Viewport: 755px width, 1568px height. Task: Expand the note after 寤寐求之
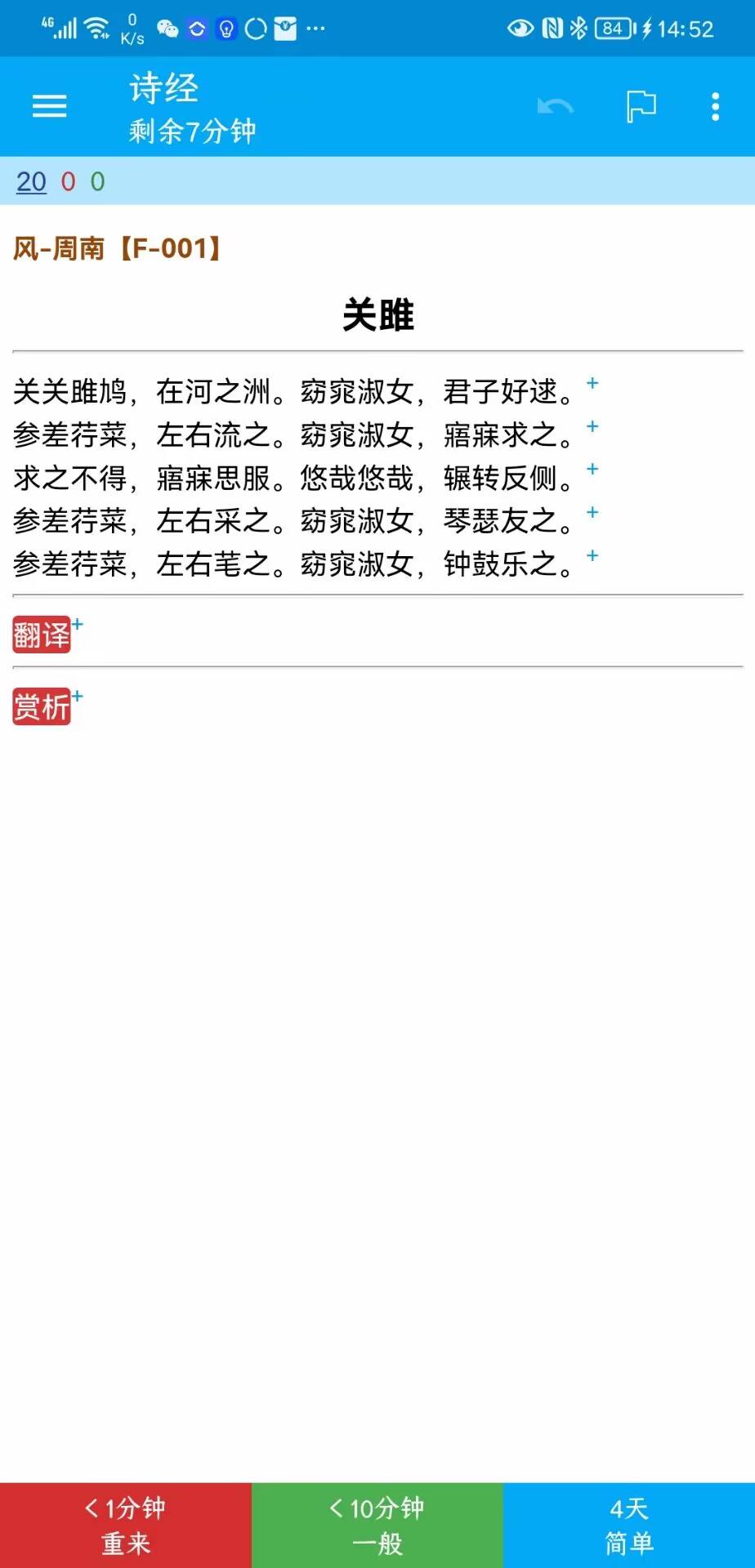click(x=592, y=426)
